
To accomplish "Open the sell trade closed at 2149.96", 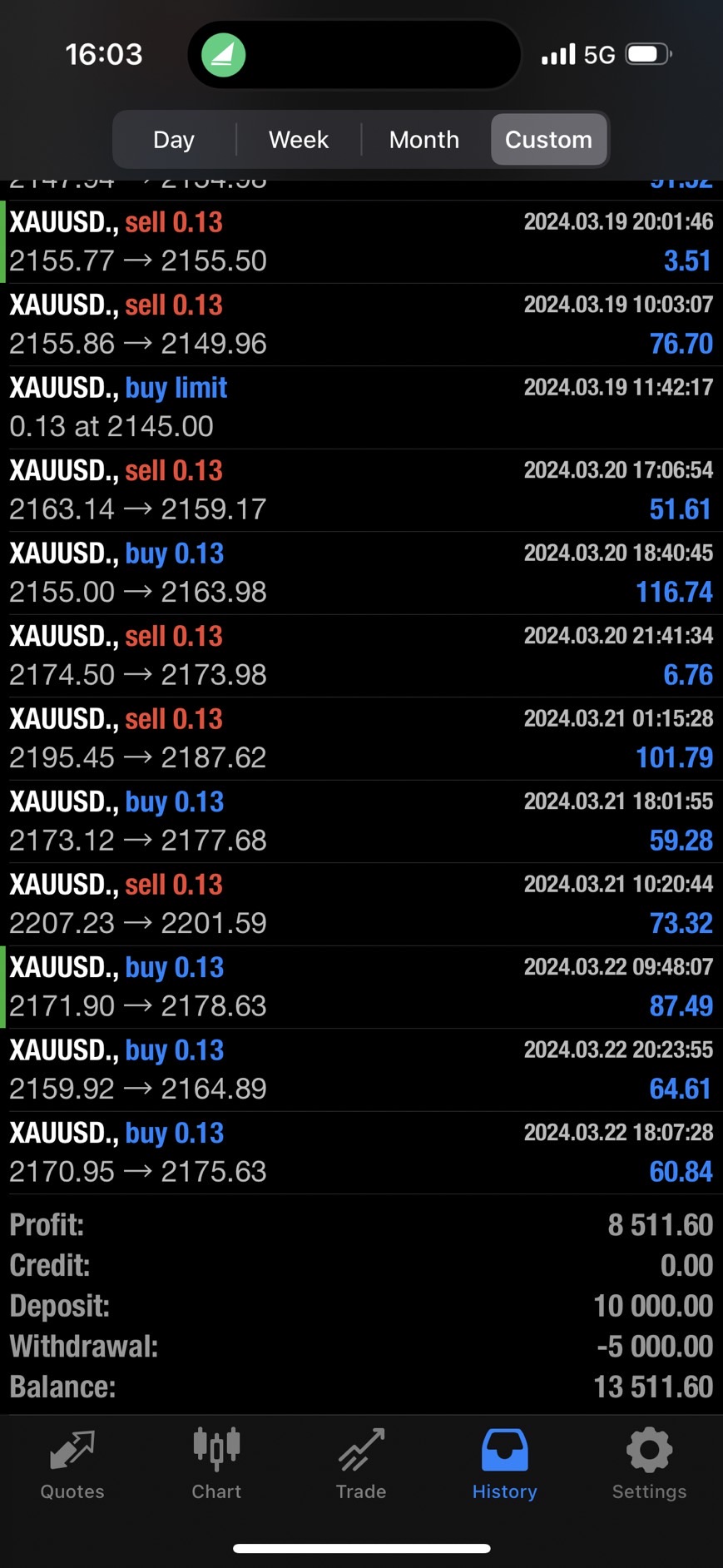I will [x=361, y=325].
